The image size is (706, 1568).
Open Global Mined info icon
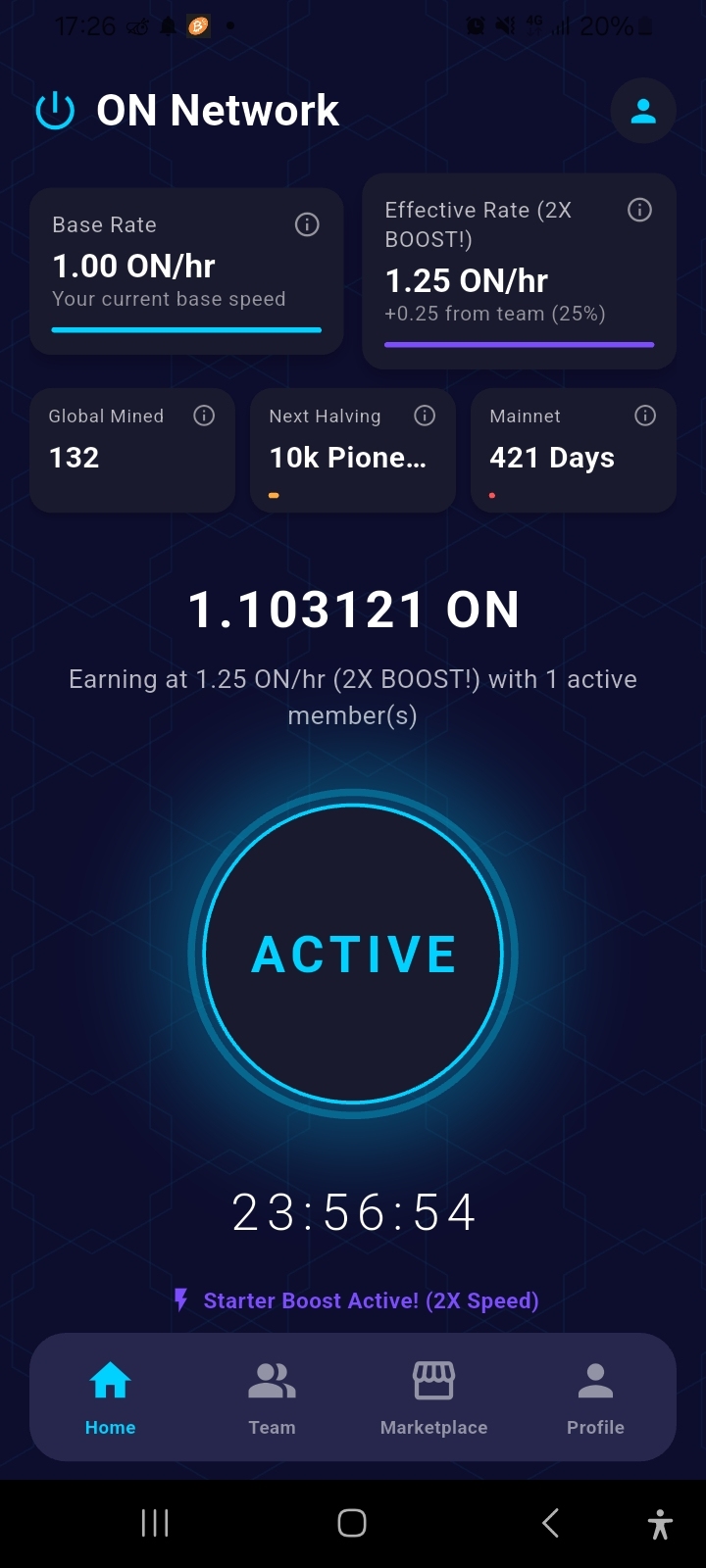pos(204,416)
